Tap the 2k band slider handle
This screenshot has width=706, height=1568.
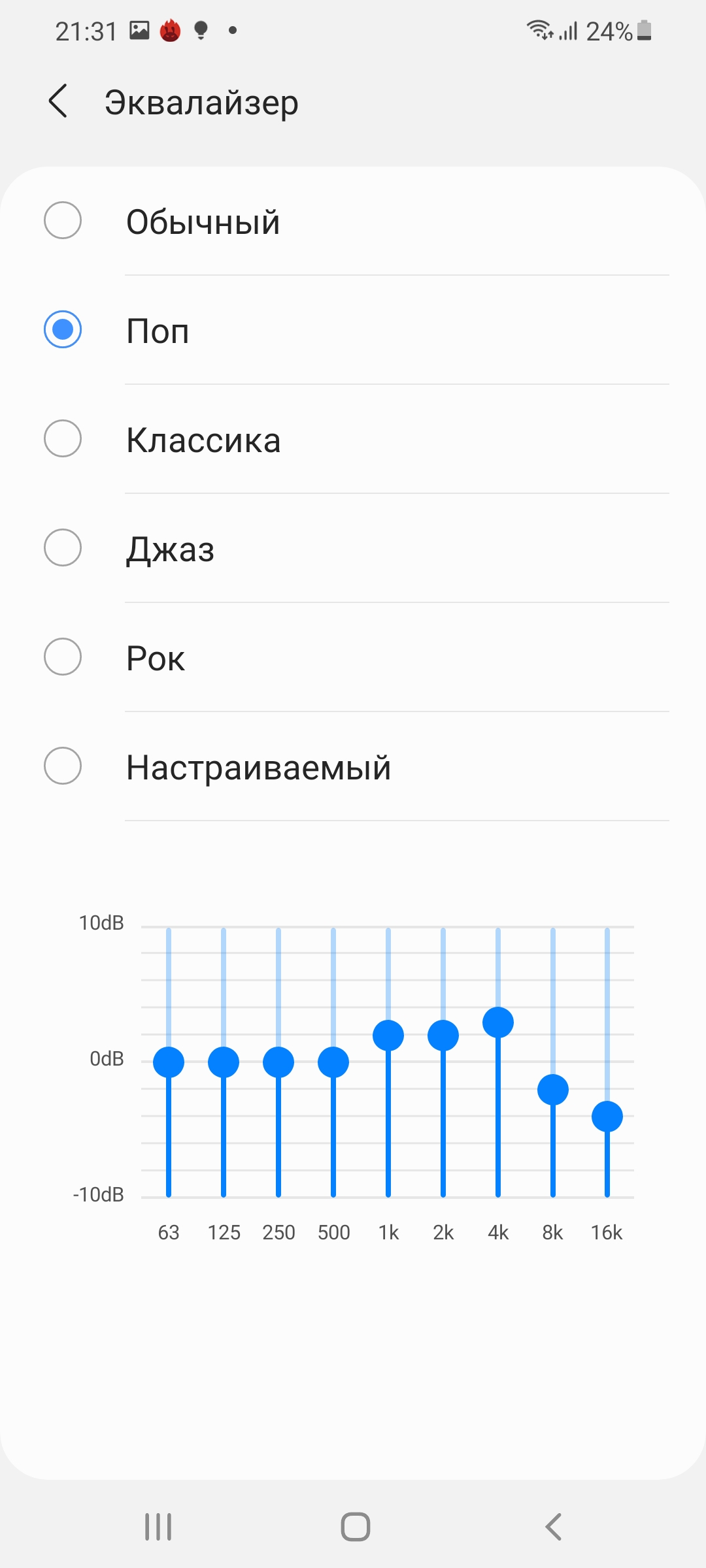coord(443,1036)
